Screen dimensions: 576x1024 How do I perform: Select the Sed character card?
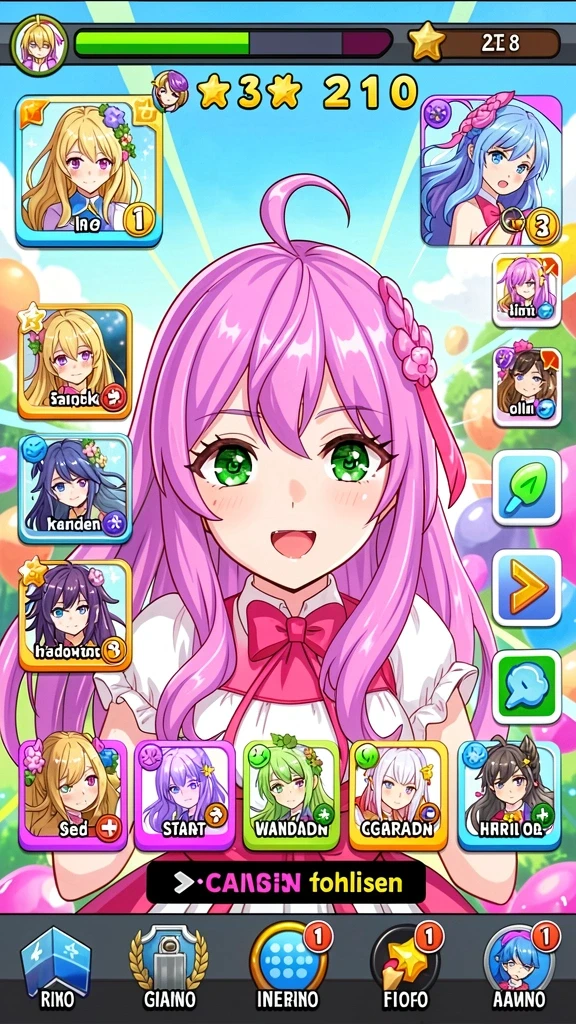click(x=72, y=795)
